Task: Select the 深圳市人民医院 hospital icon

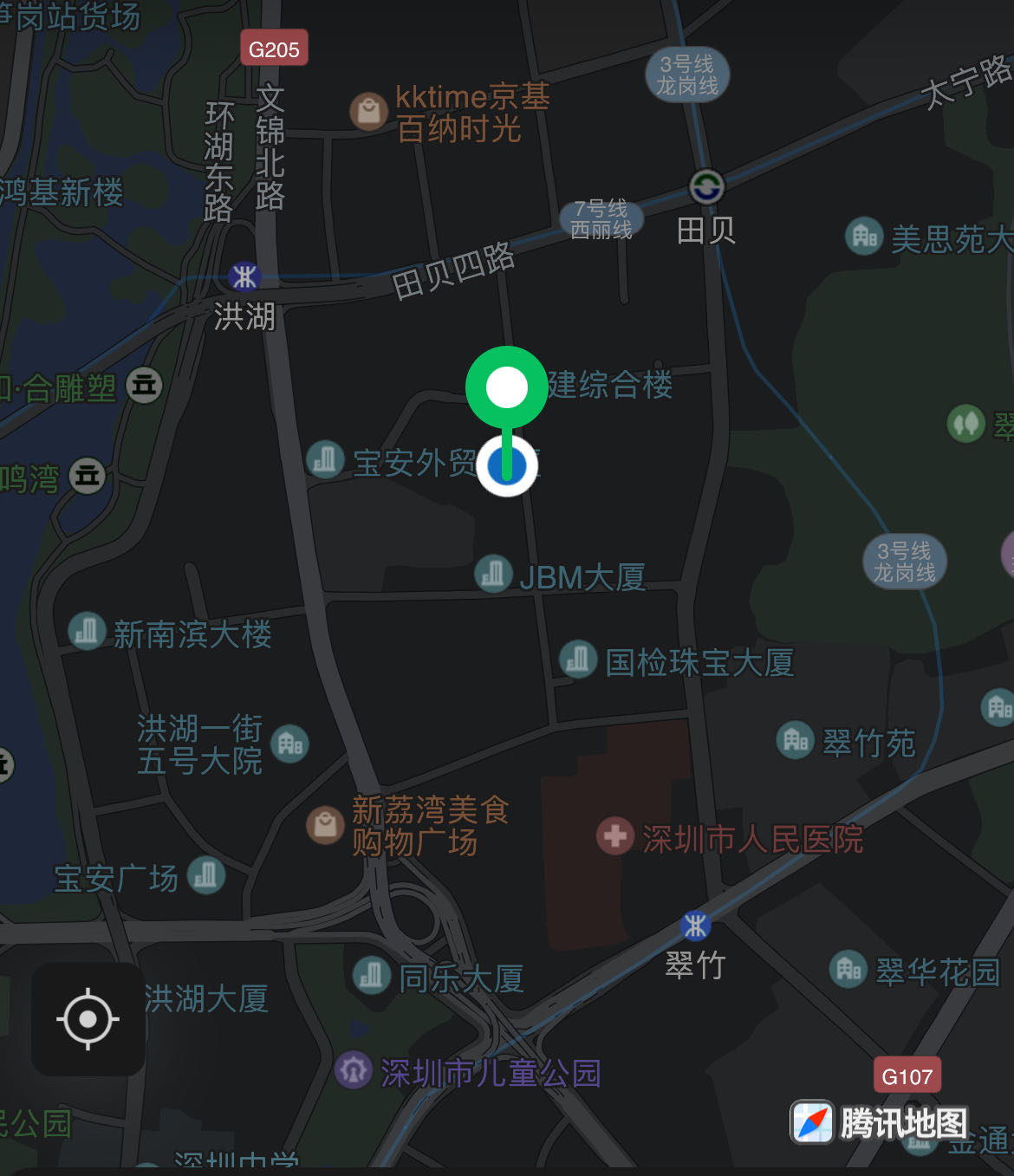Action: [x=615, y=836]
